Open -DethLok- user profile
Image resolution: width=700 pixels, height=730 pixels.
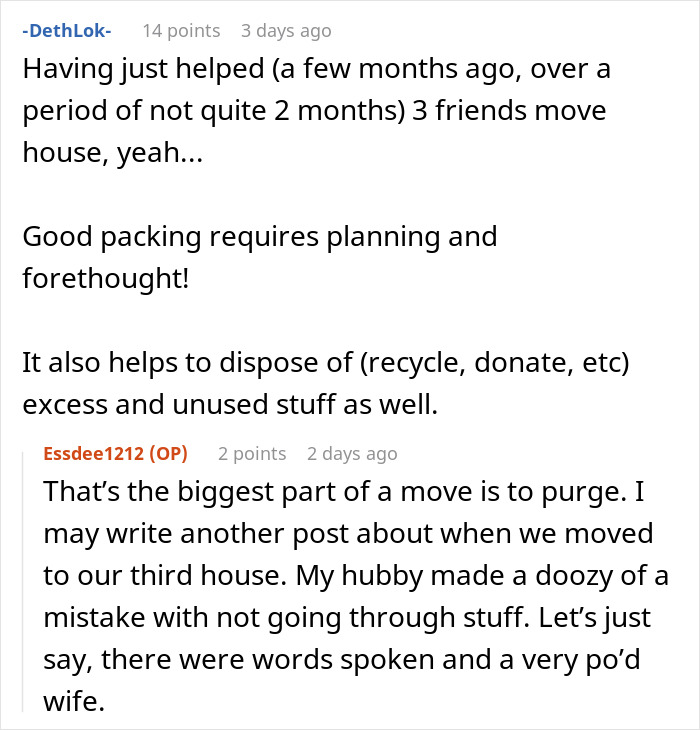[x=67, y=31]
